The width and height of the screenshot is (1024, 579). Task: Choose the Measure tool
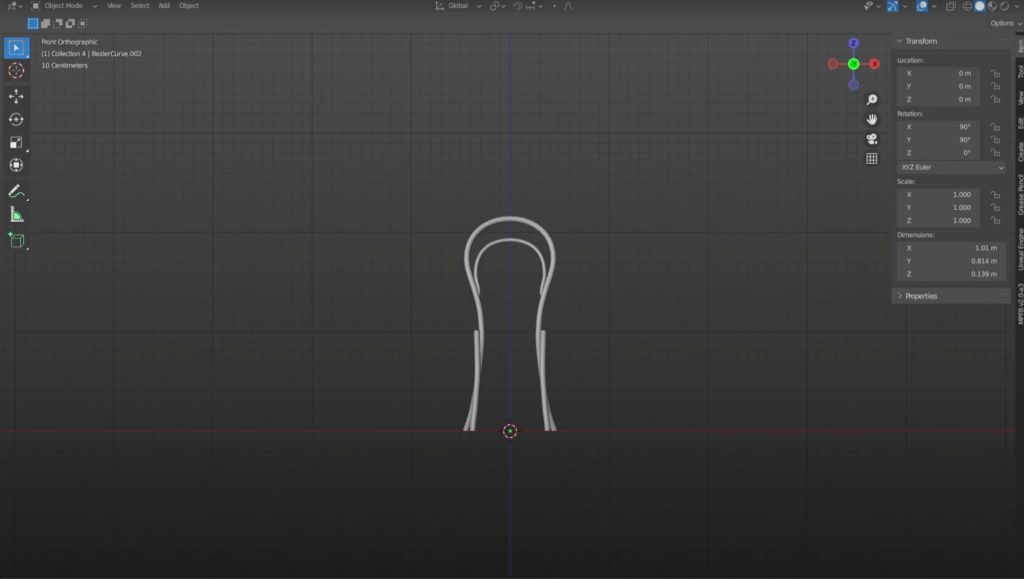point(16,214)
